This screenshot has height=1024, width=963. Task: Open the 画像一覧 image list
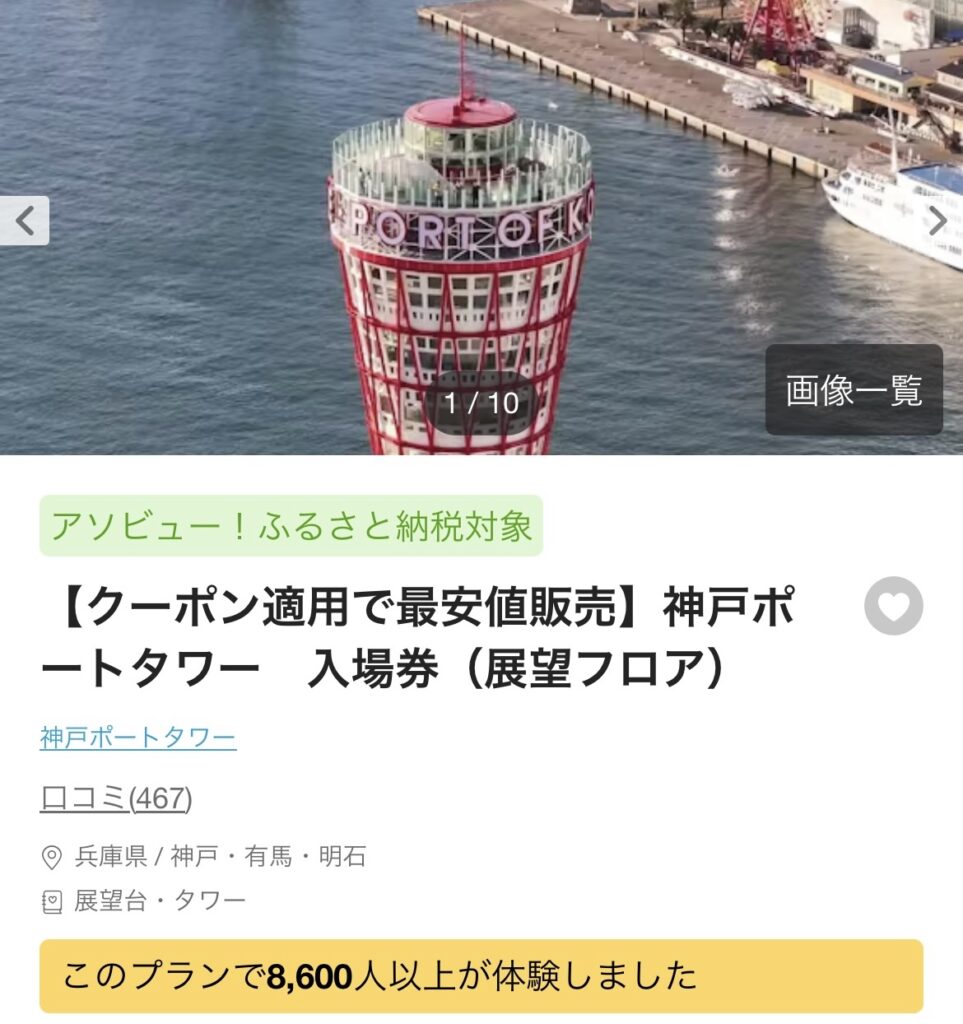[x=853, y=390]
